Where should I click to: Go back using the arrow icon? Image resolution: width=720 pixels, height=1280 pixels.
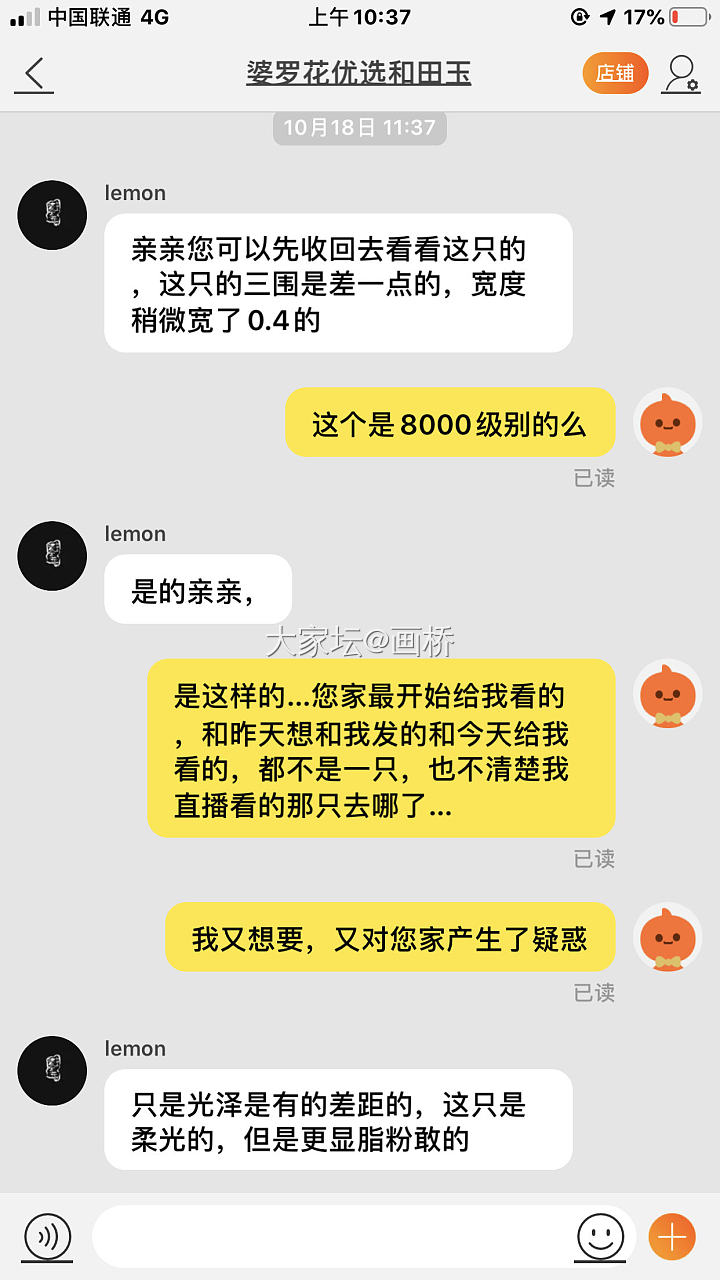coord(34,74)
